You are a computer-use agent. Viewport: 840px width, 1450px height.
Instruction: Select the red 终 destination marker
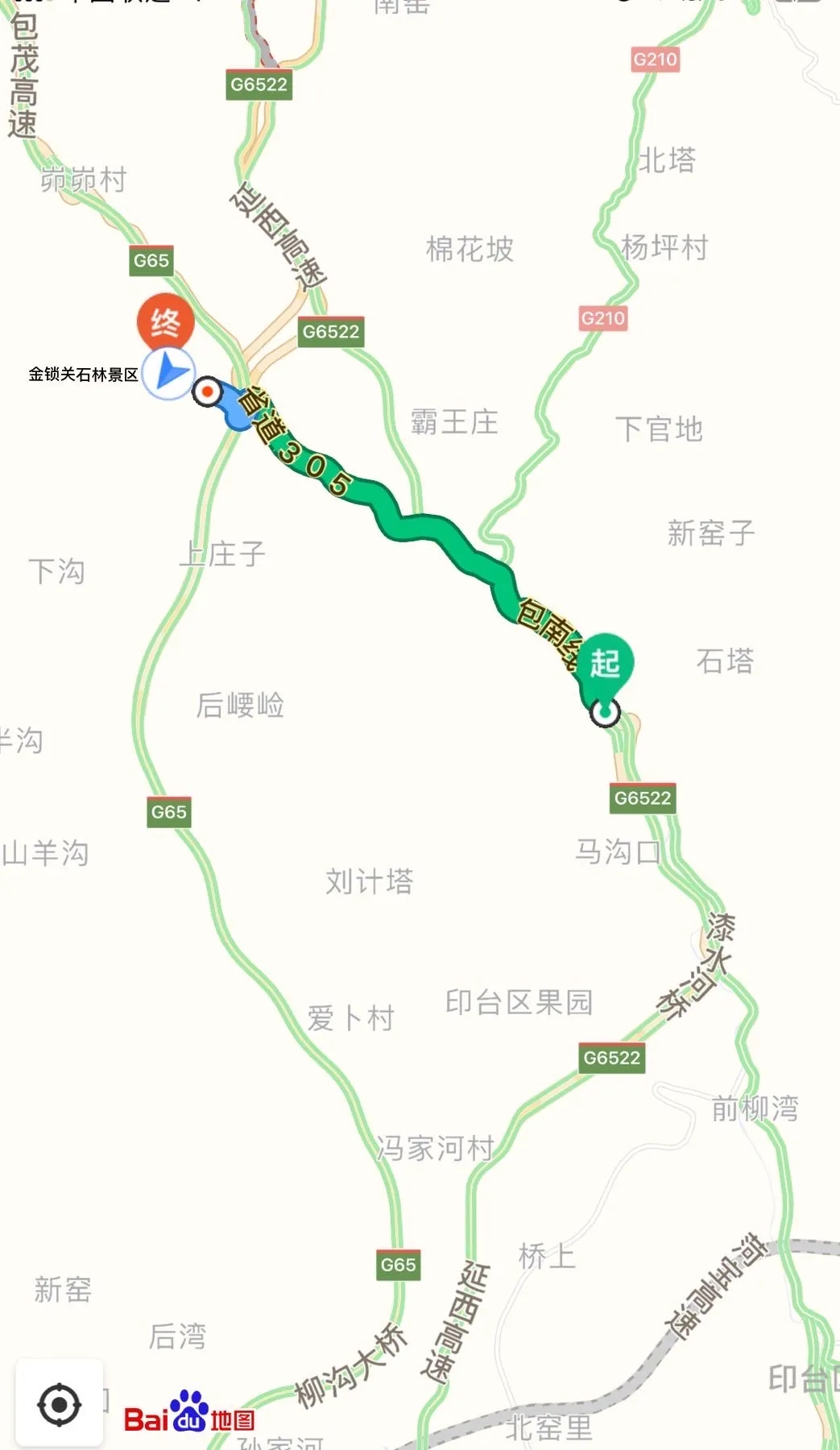[x=165, y=323]
